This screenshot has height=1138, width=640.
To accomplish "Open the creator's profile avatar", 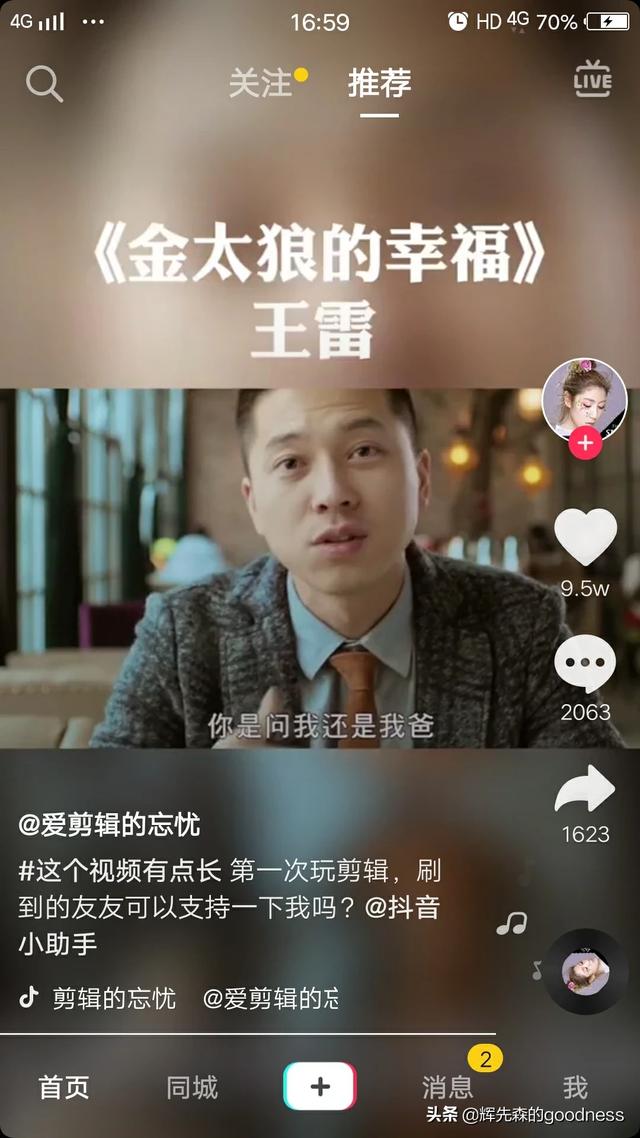I will (x=584, y=397).
